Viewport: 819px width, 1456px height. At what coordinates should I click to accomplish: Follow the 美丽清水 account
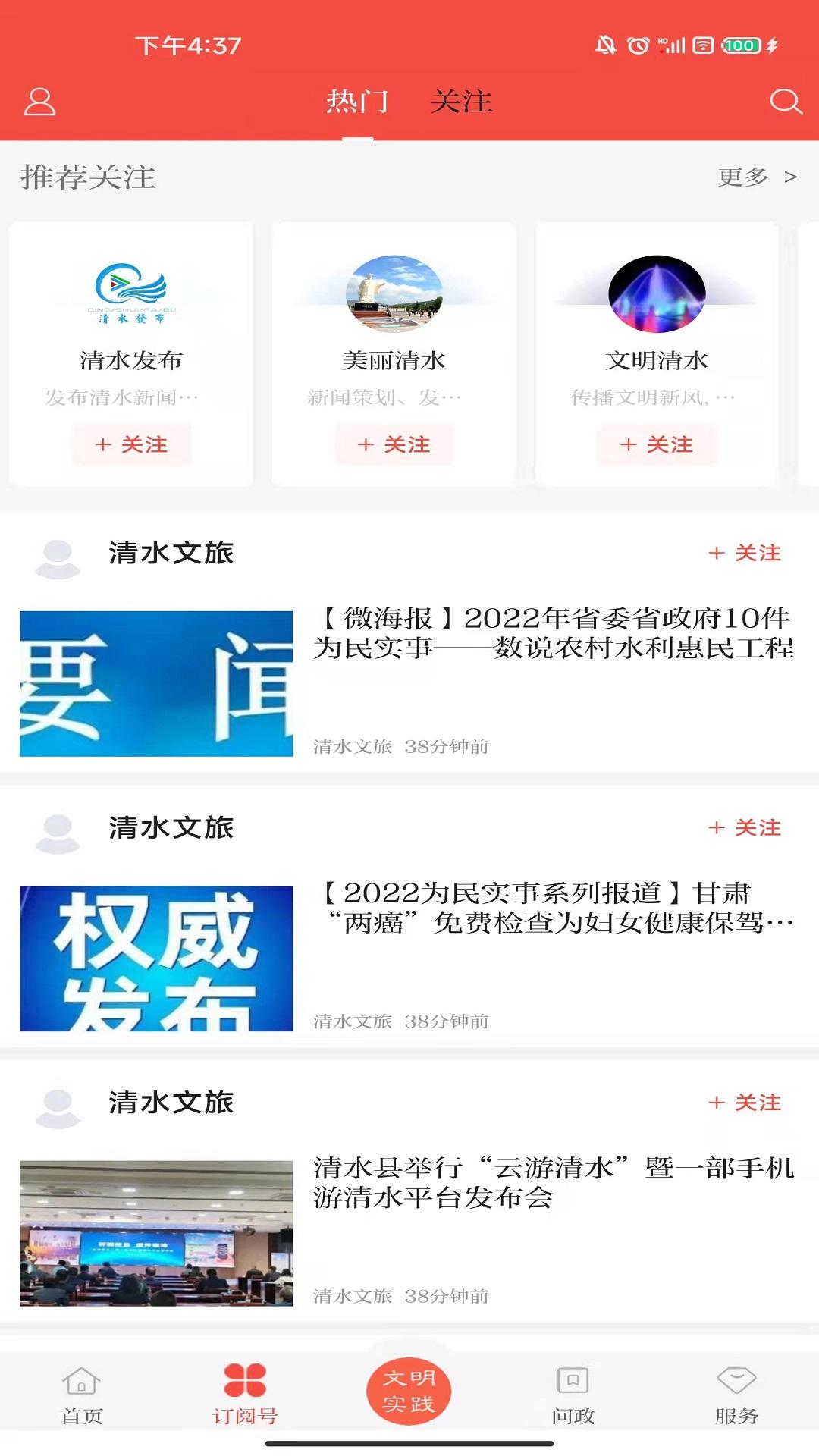click(393, 445)
